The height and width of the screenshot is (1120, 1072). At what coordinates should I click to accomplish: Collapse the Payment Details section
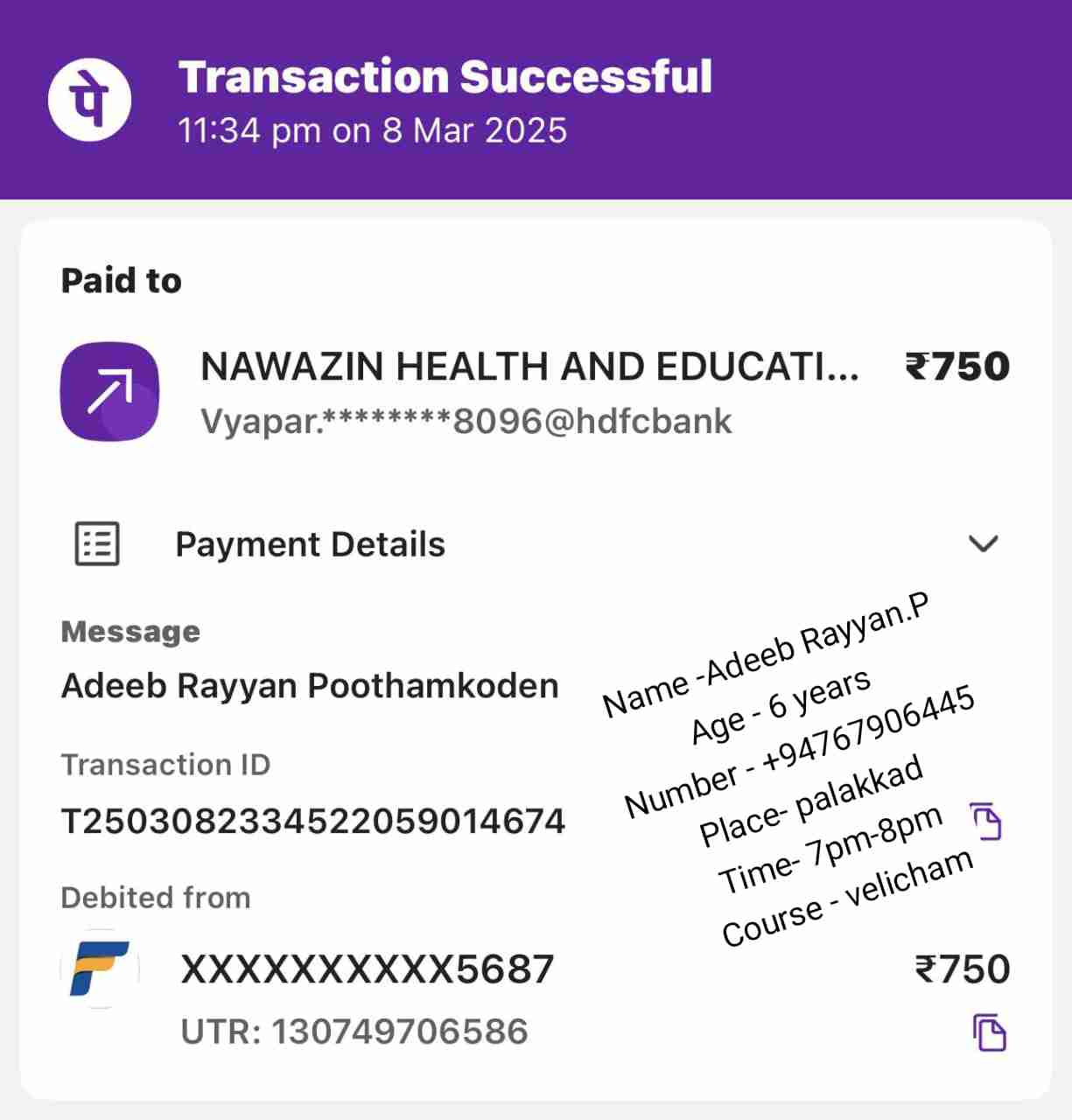[x=984, y=543]
